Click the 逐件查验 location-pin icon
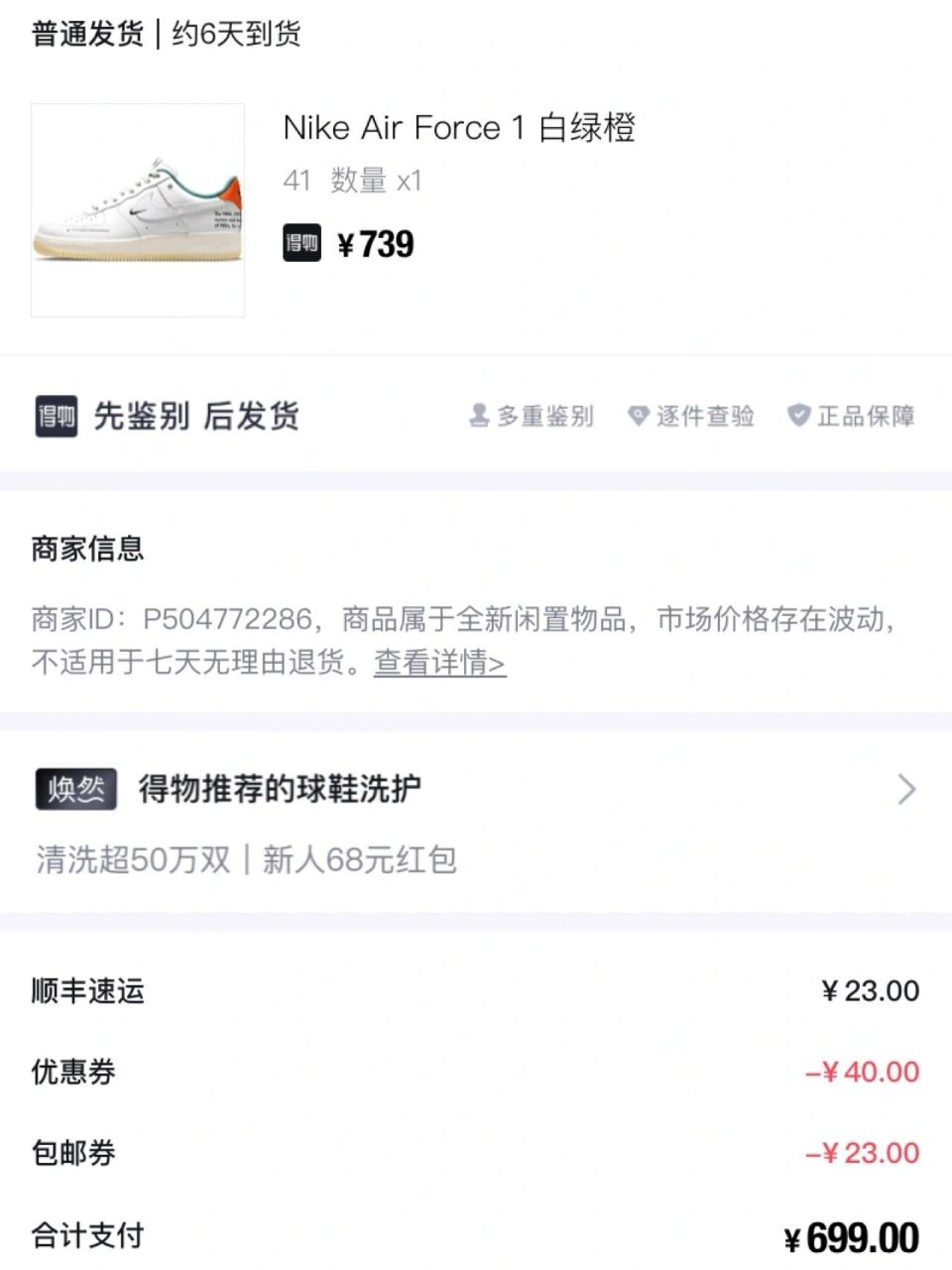Image resolution: width=952 pixels, height=1270 pixels. (638, 417)
